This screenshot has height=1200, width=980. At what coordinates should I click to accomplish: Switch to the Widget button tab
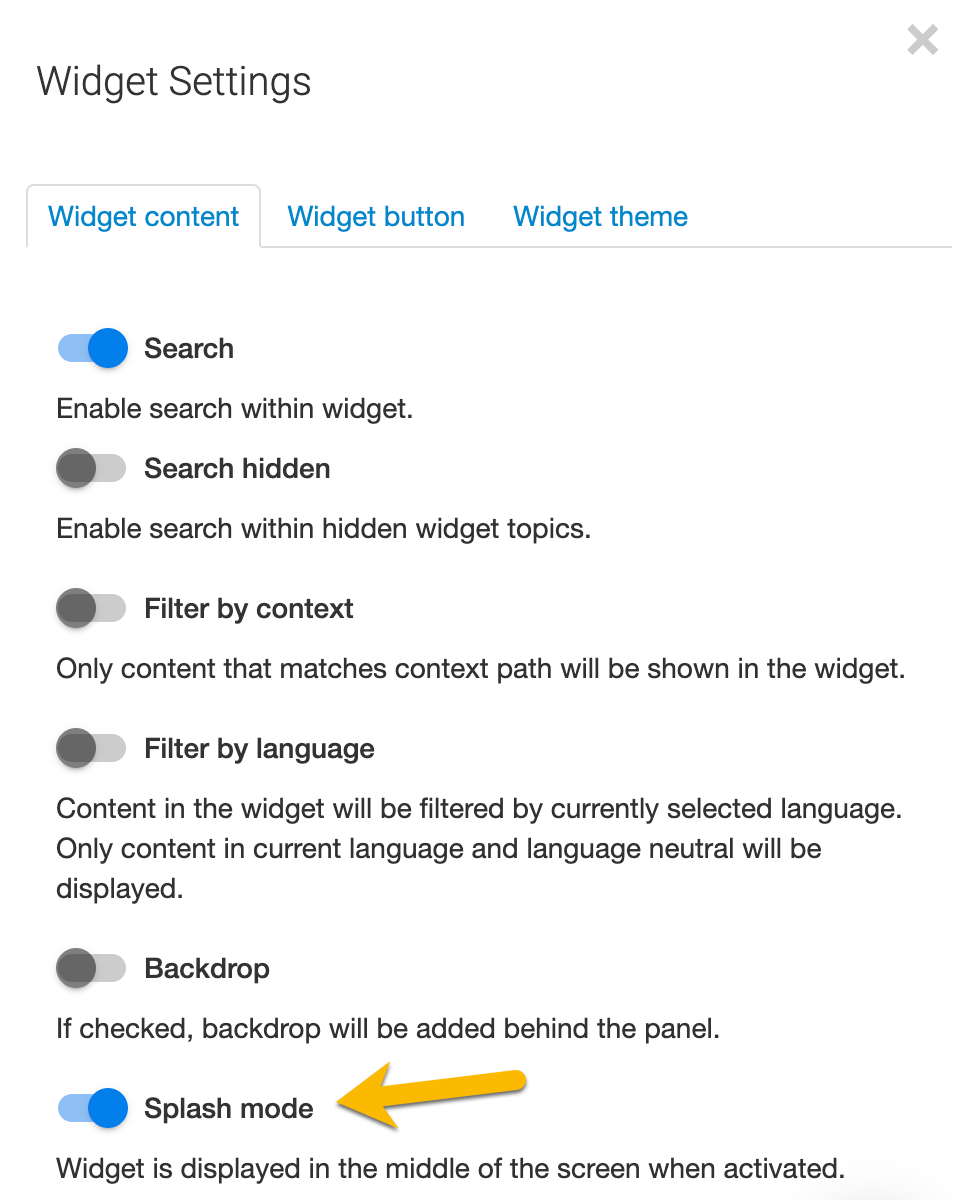(376, 217)
